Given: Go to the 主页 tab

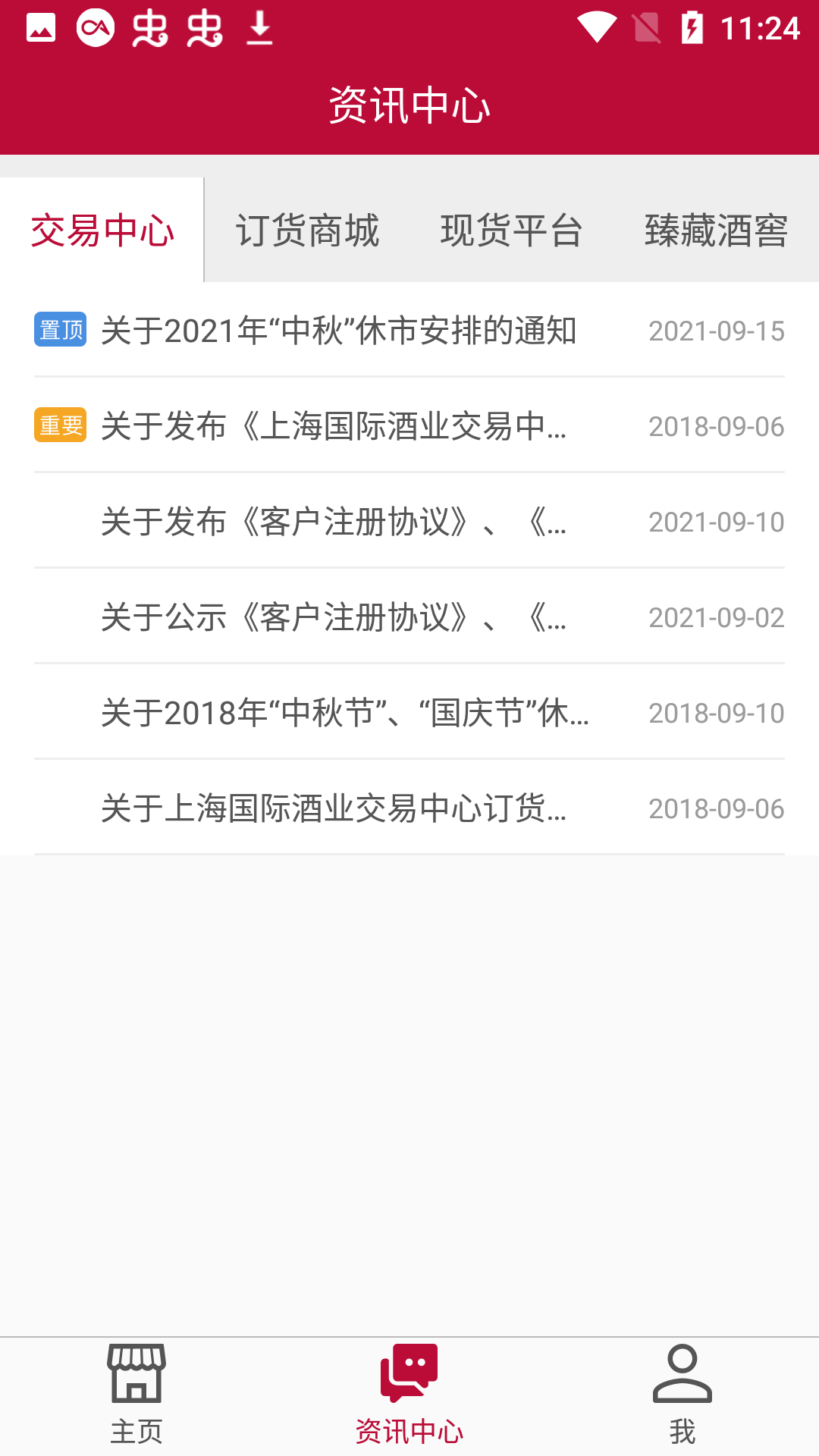Looking at the screenshot, I should (x=136, y=1395).
